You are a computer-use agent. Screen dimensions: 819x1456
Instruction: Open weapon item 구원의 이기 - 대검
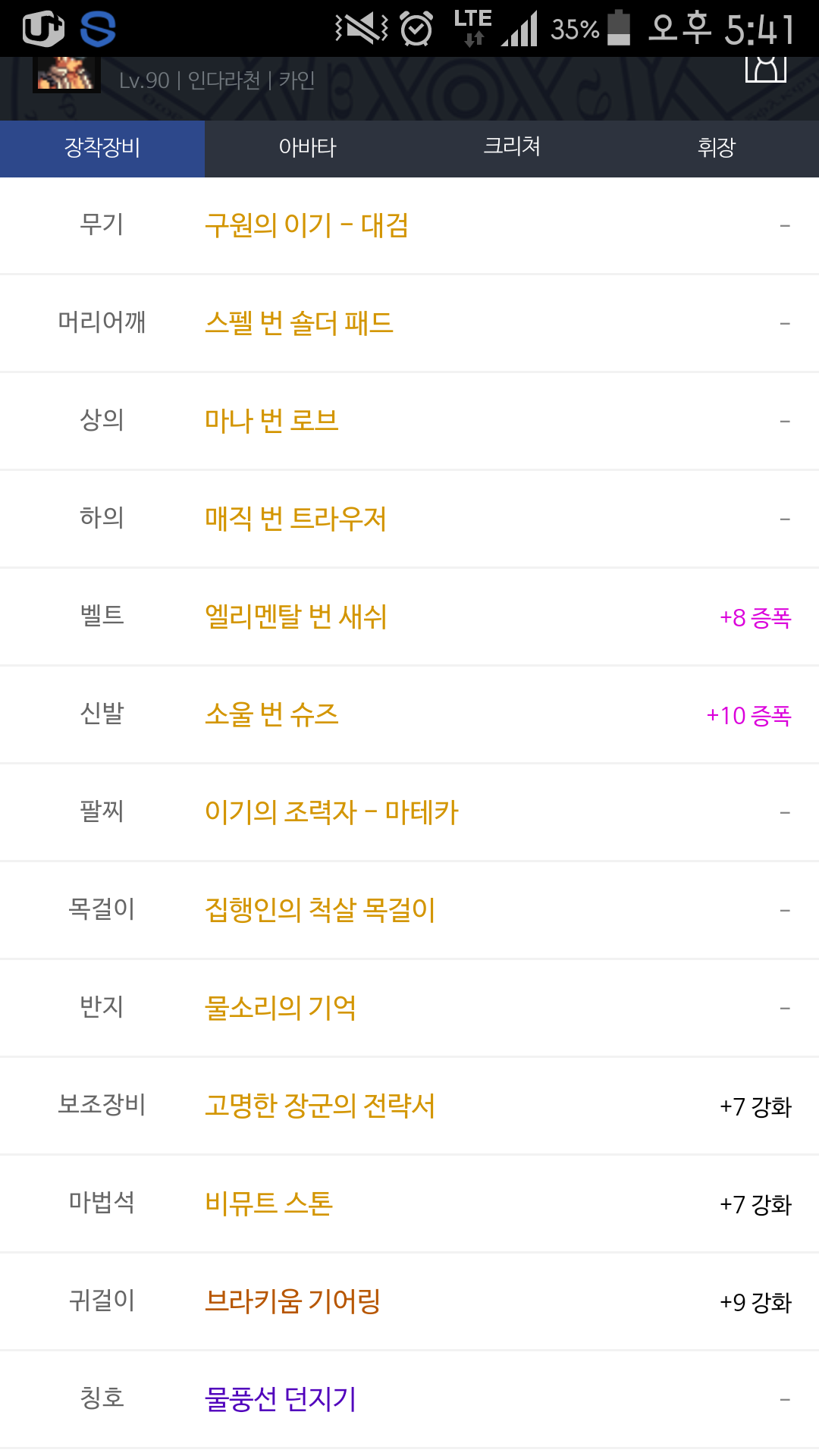tap(306, 225)
